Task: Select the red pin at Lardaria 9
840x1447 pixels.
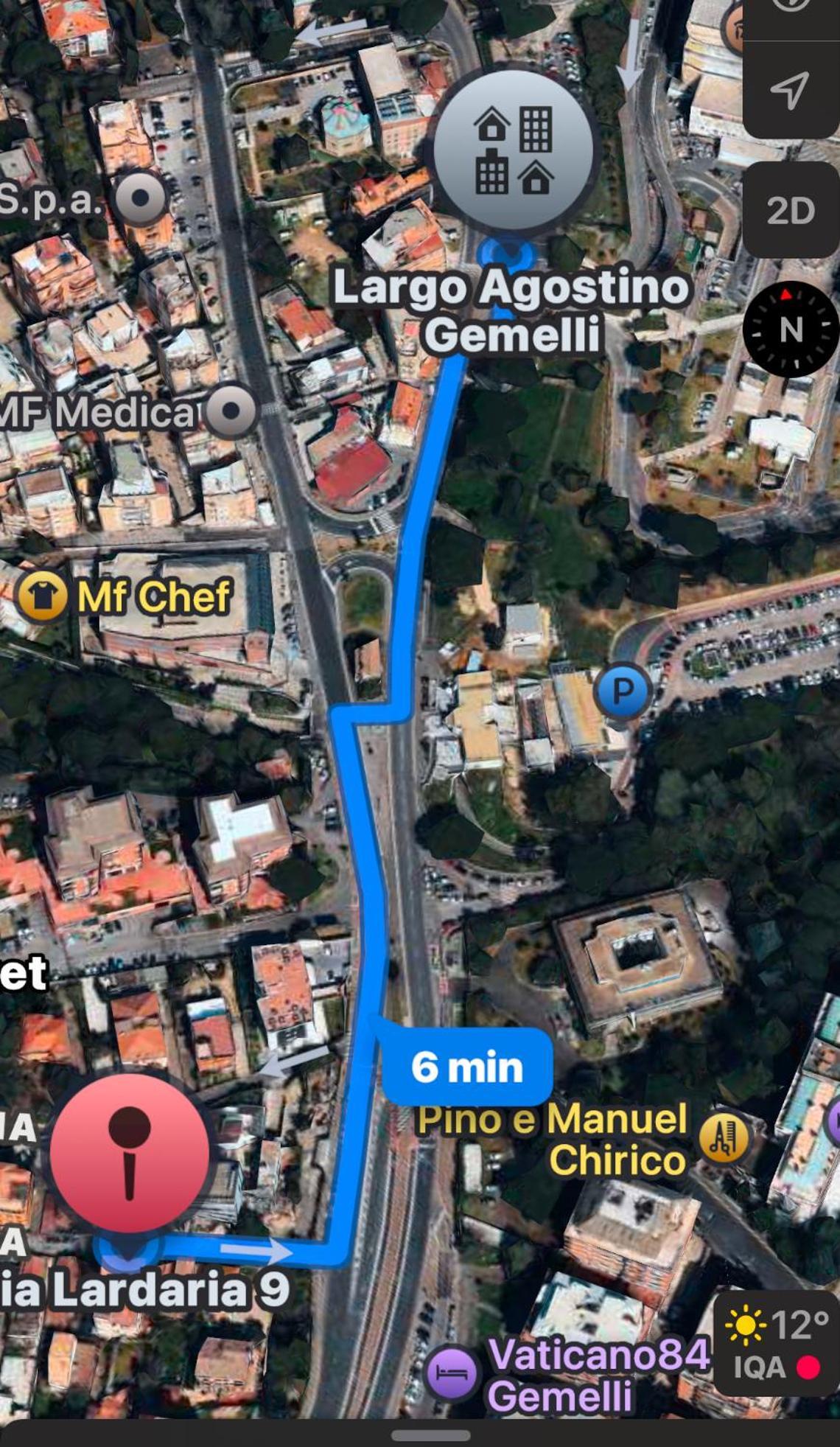Action: pyautogui.click(x=130, y=1154)
